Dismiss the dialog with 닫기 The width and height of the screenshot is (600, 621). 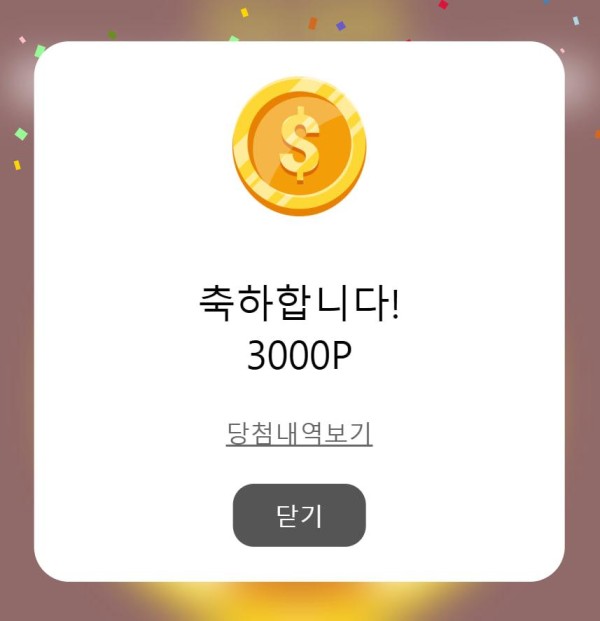(x=299, y=516)
